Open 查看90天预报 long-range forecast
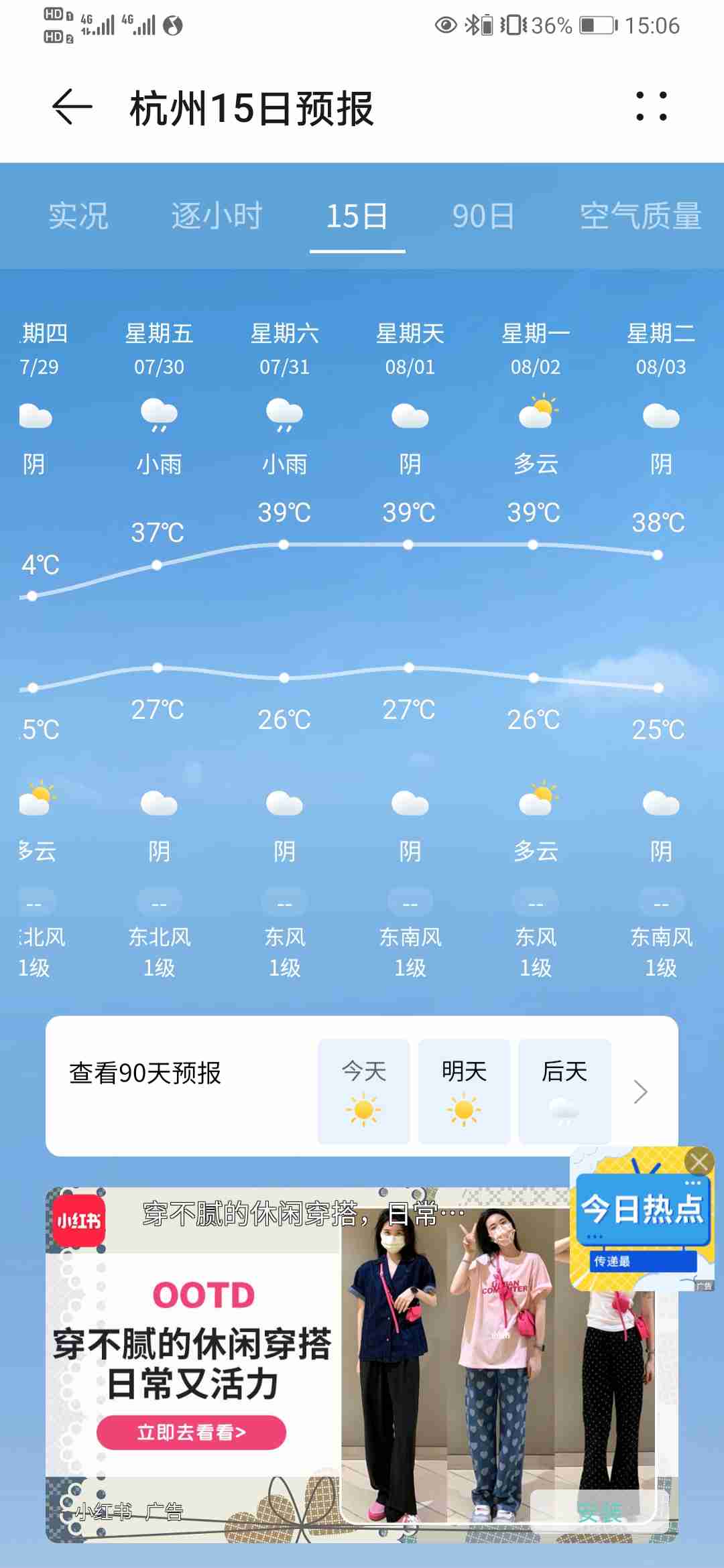The image size is (724, 1568). (x=145, y=1073)
